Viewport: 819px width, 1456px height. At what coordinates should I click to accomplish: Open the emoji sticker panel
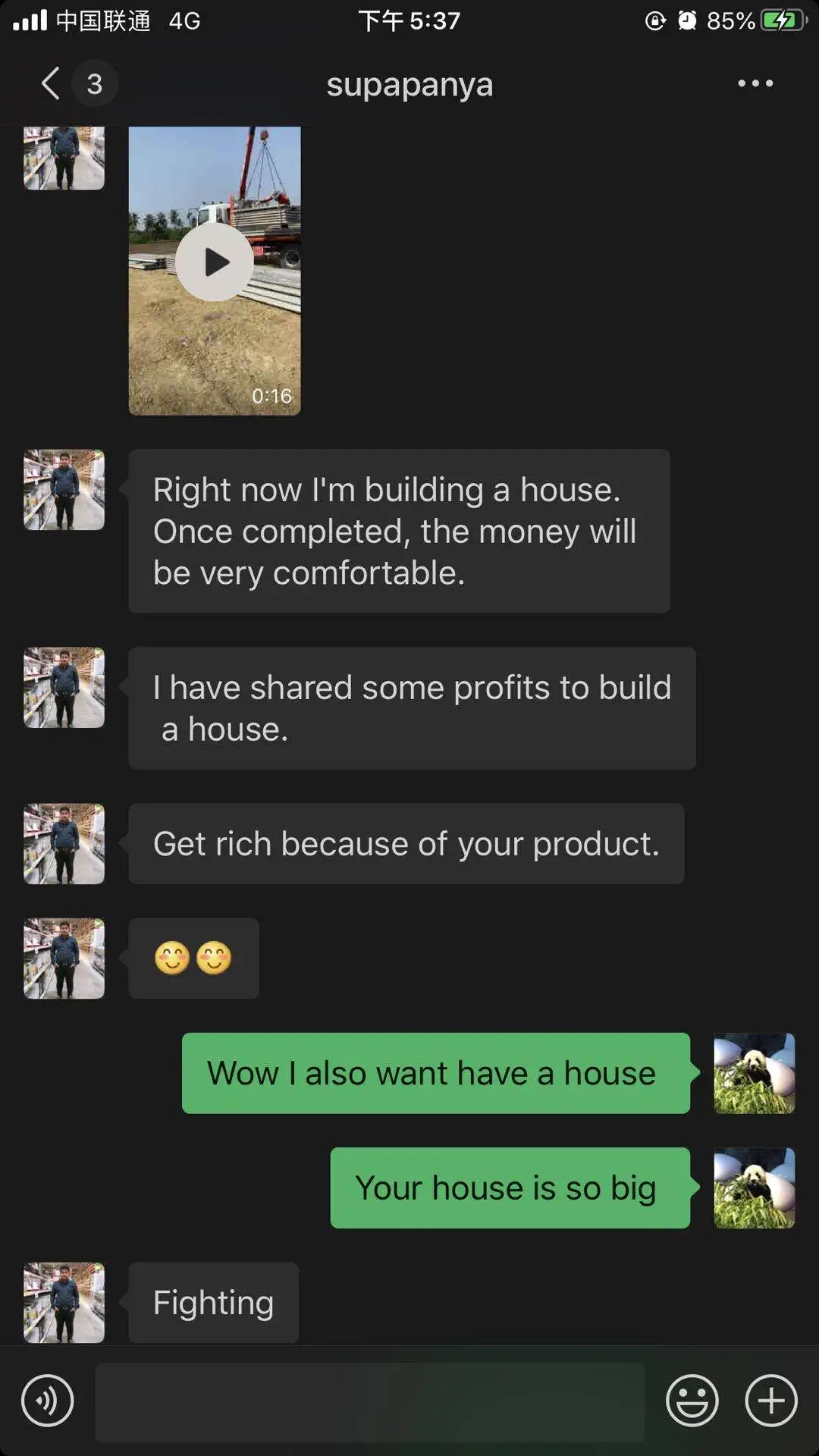click(x=692, y=1401)
